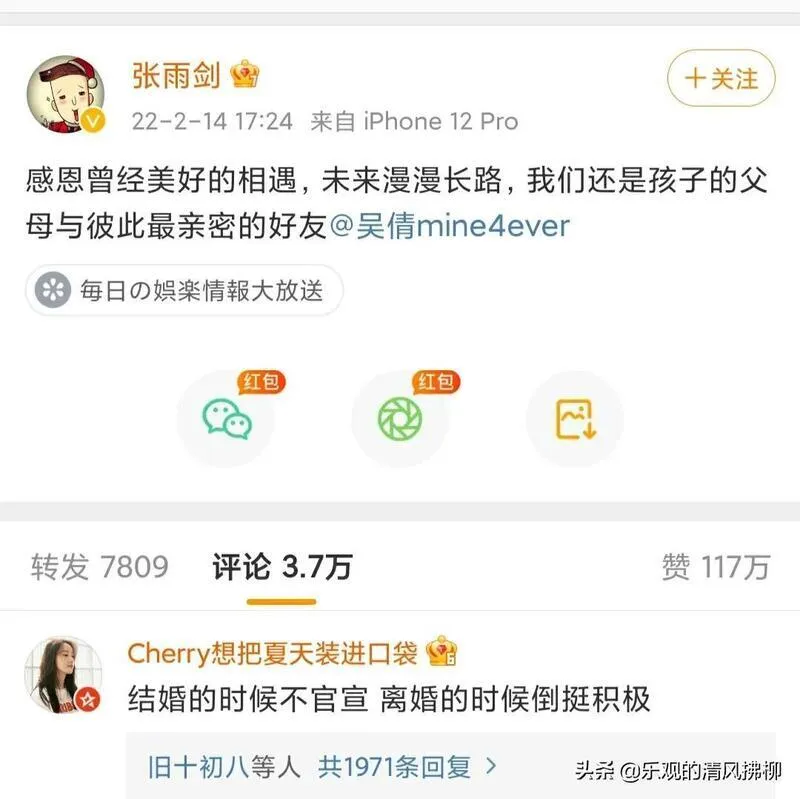
Task: Like the post via 赞 117万
Action: [x=715, y=567]
